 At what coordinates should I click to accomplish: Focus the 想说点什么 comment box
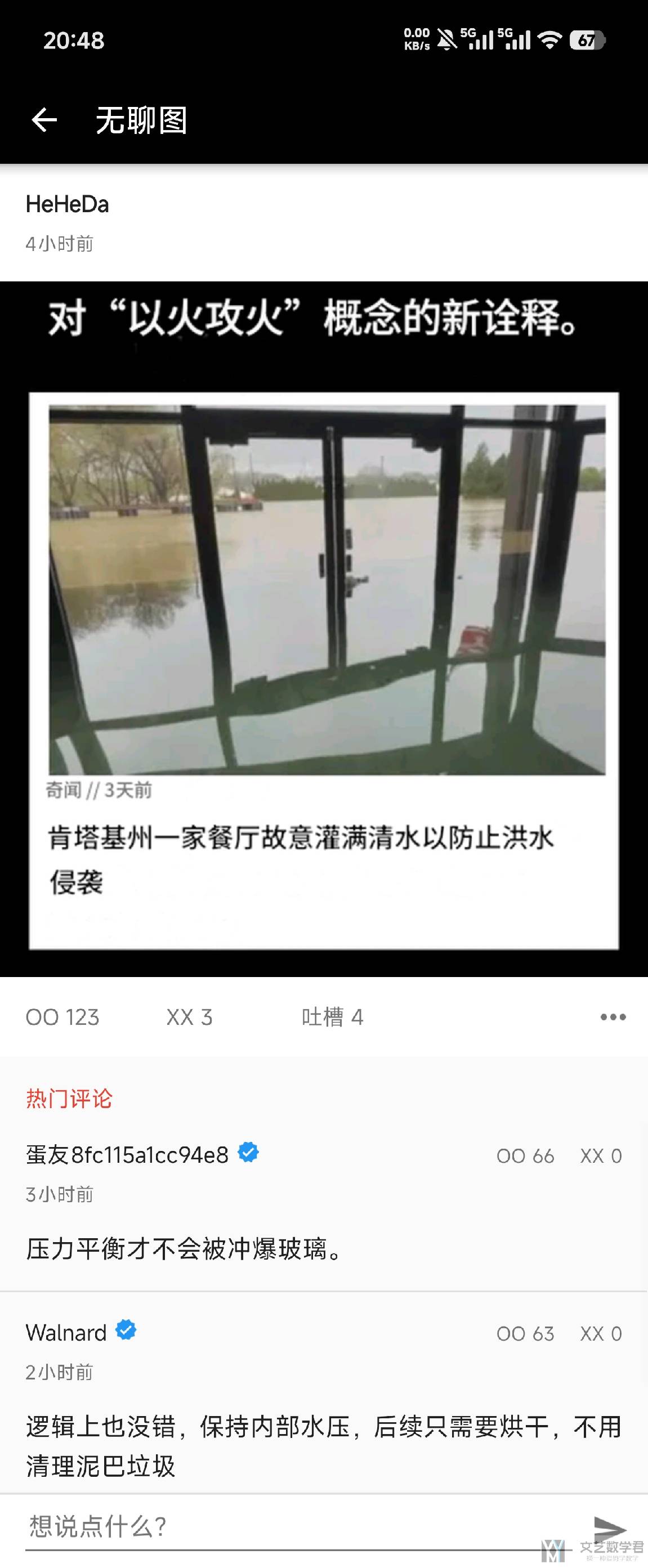tap(292, 1526)
